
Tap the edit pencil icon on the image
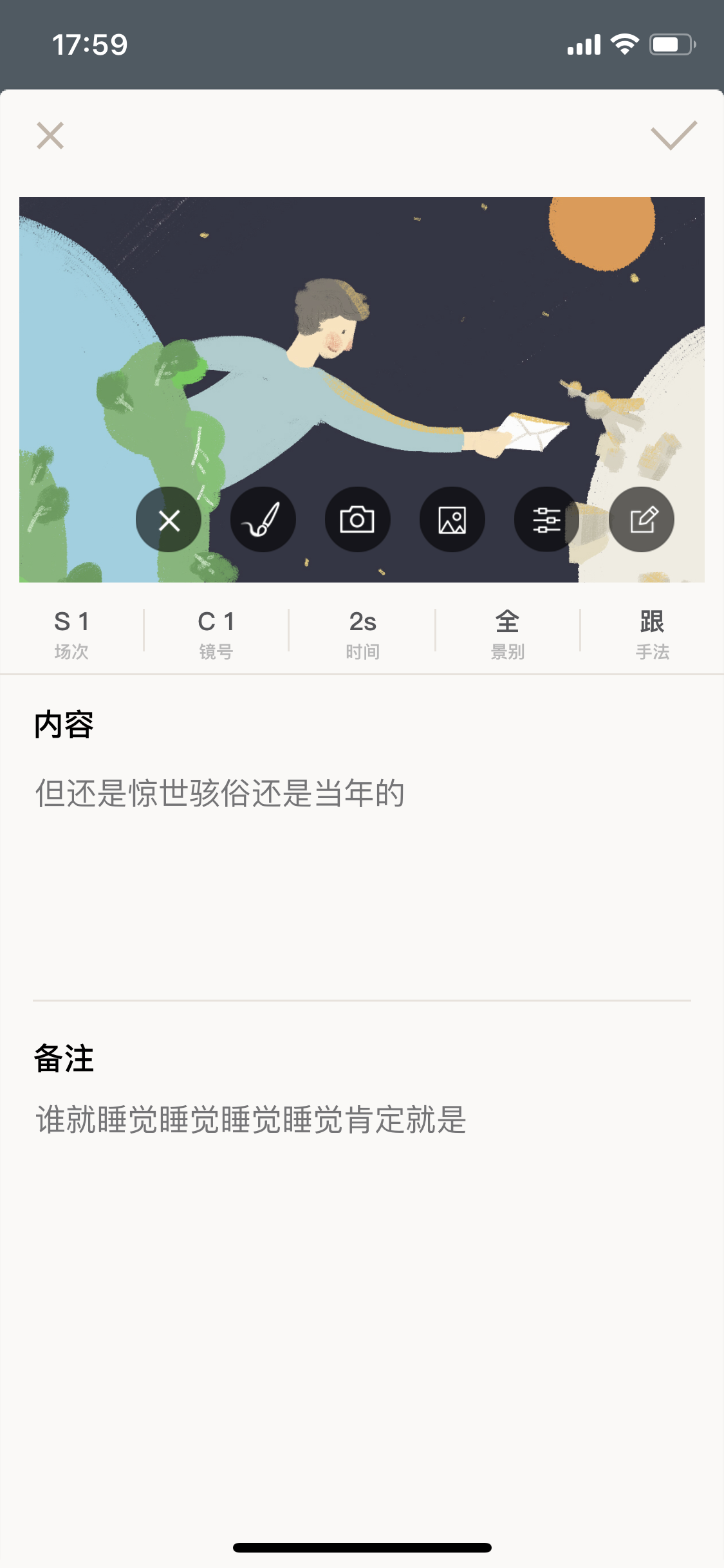click(x=642, y=519)
